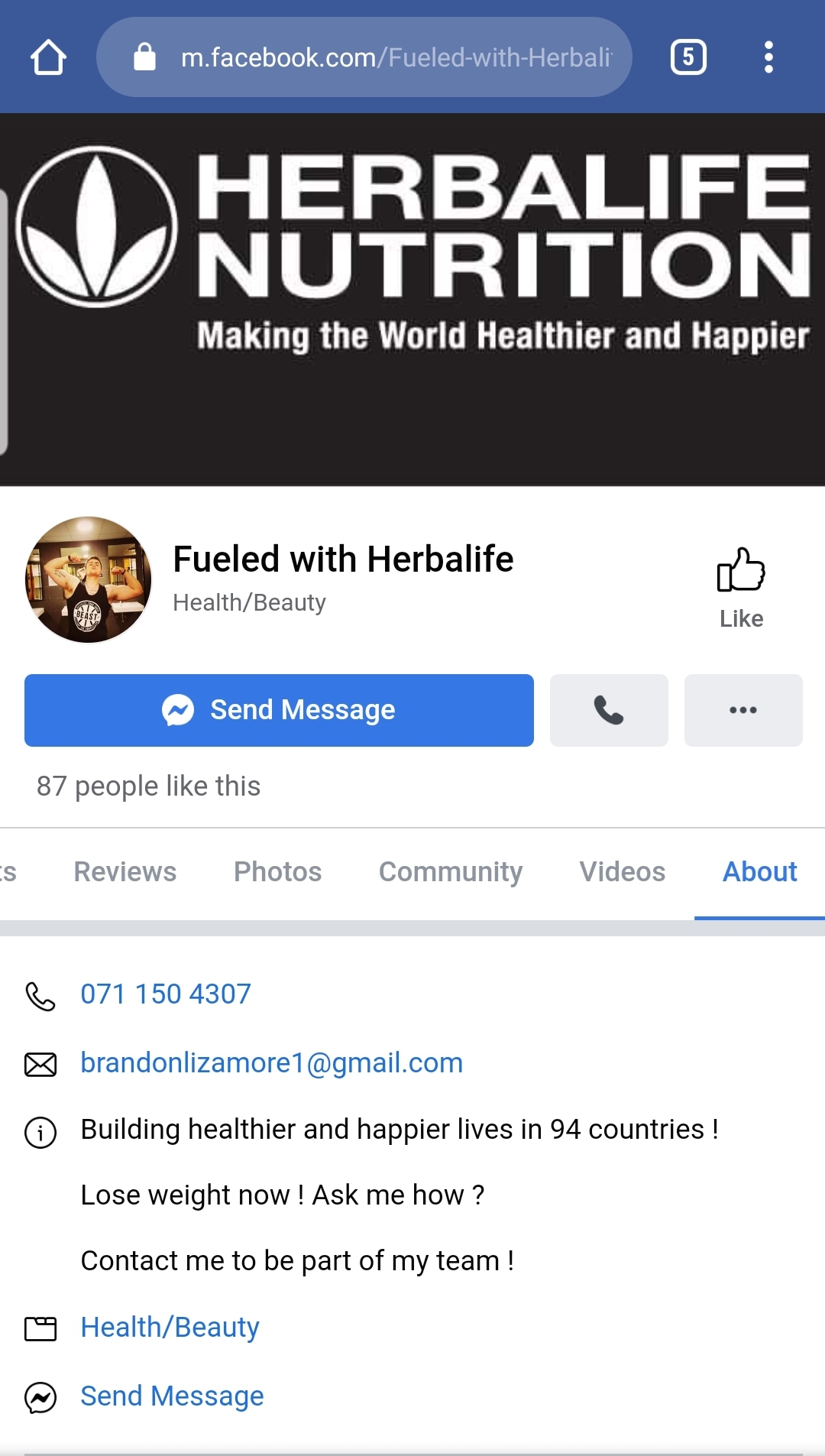The height and width of the screenshot is (1456, 825).
Task: Switch to the Community tab
Action: pyautogui.click(x=451, y=872)
